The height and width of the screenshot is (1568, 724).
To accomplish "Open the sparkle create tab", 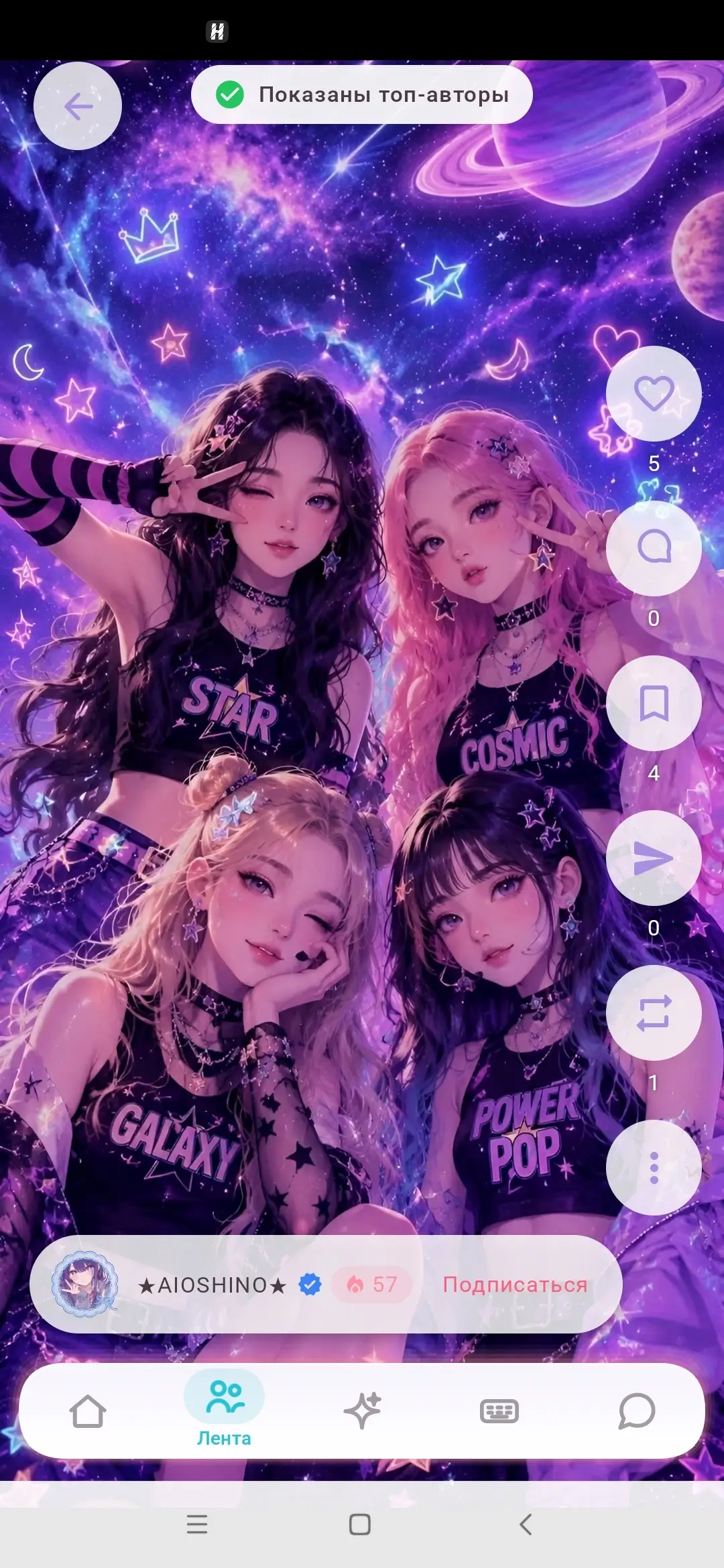I will (362, 1410).
